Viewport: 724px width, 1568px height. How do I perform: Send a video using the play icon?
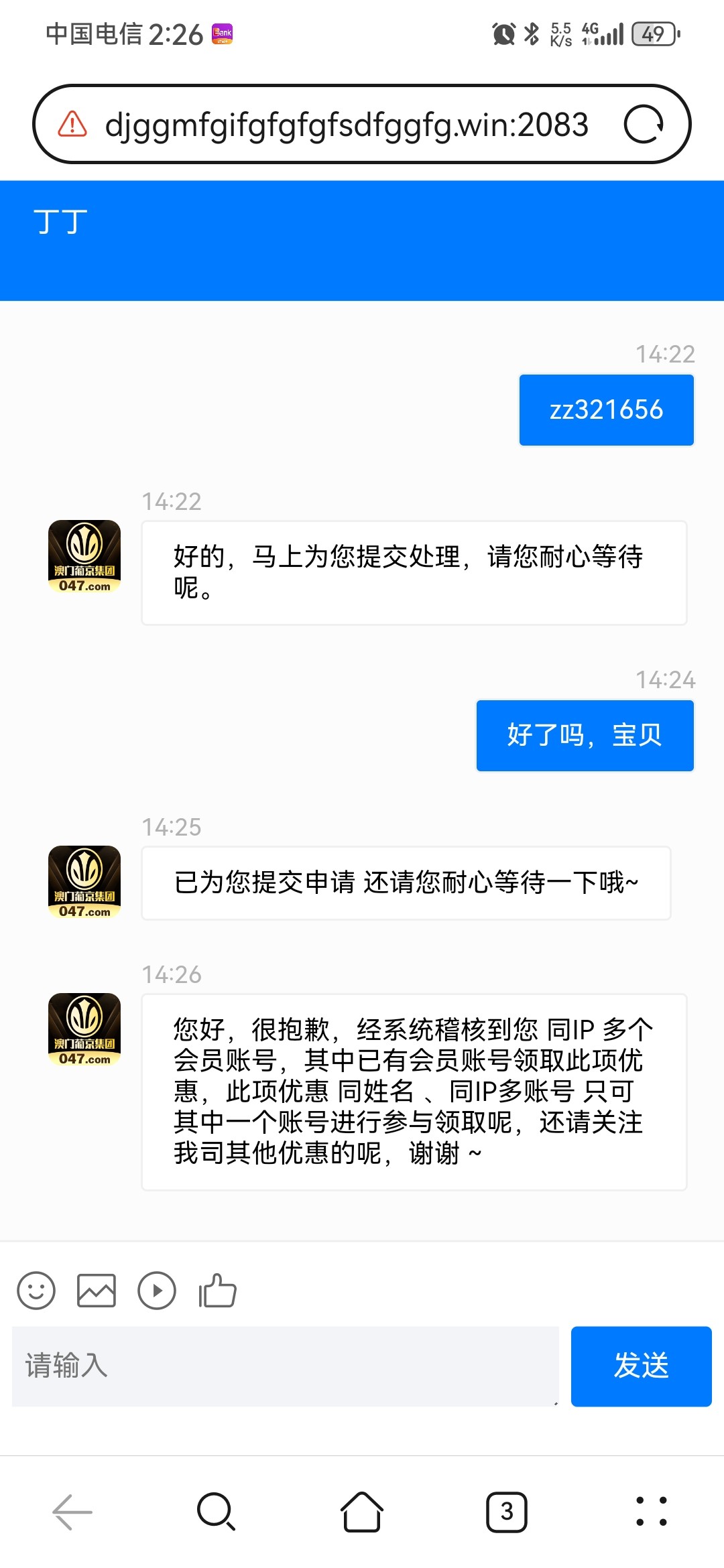(x=157, y=1290)
